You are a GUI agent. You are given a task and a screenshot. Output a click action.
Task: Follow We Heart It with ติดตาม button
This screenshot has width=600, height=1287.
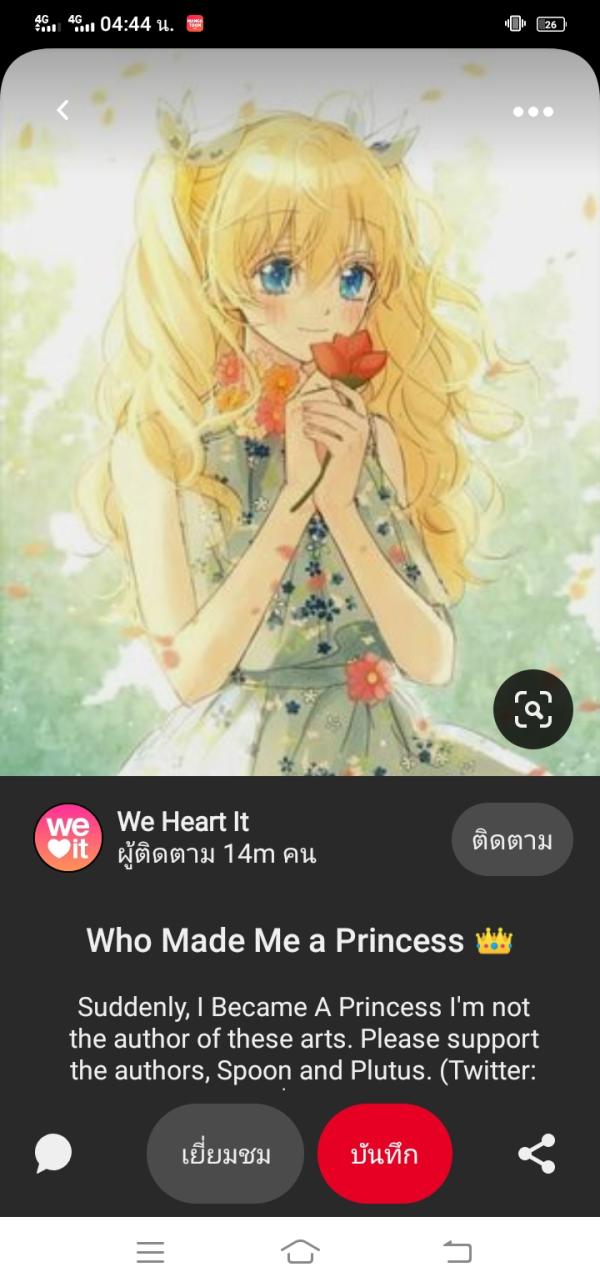(x=512, y=839)
